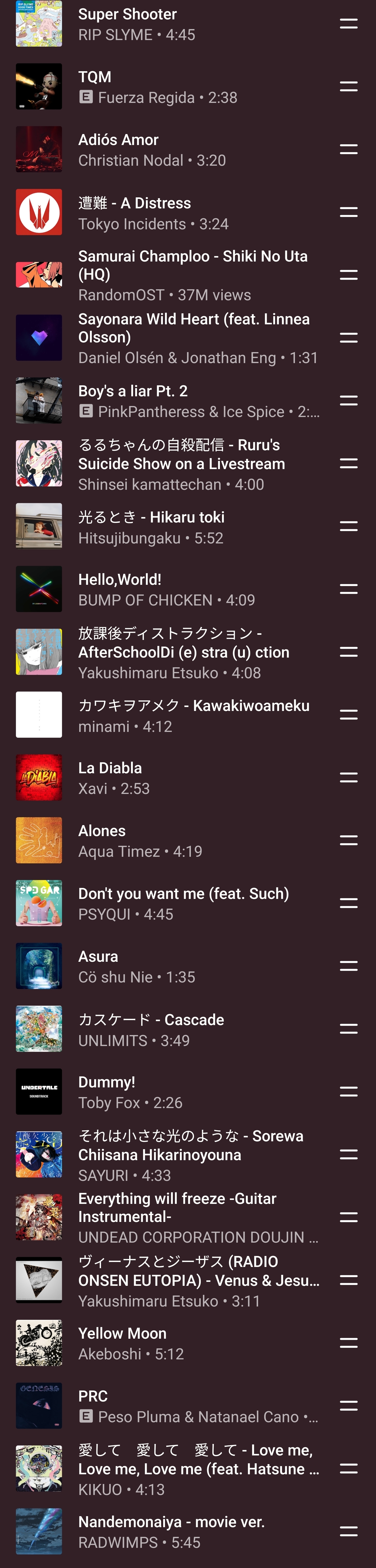Tap the reorder handle beside Alones
Screen dimensions: 376x1568
[349, 841]
